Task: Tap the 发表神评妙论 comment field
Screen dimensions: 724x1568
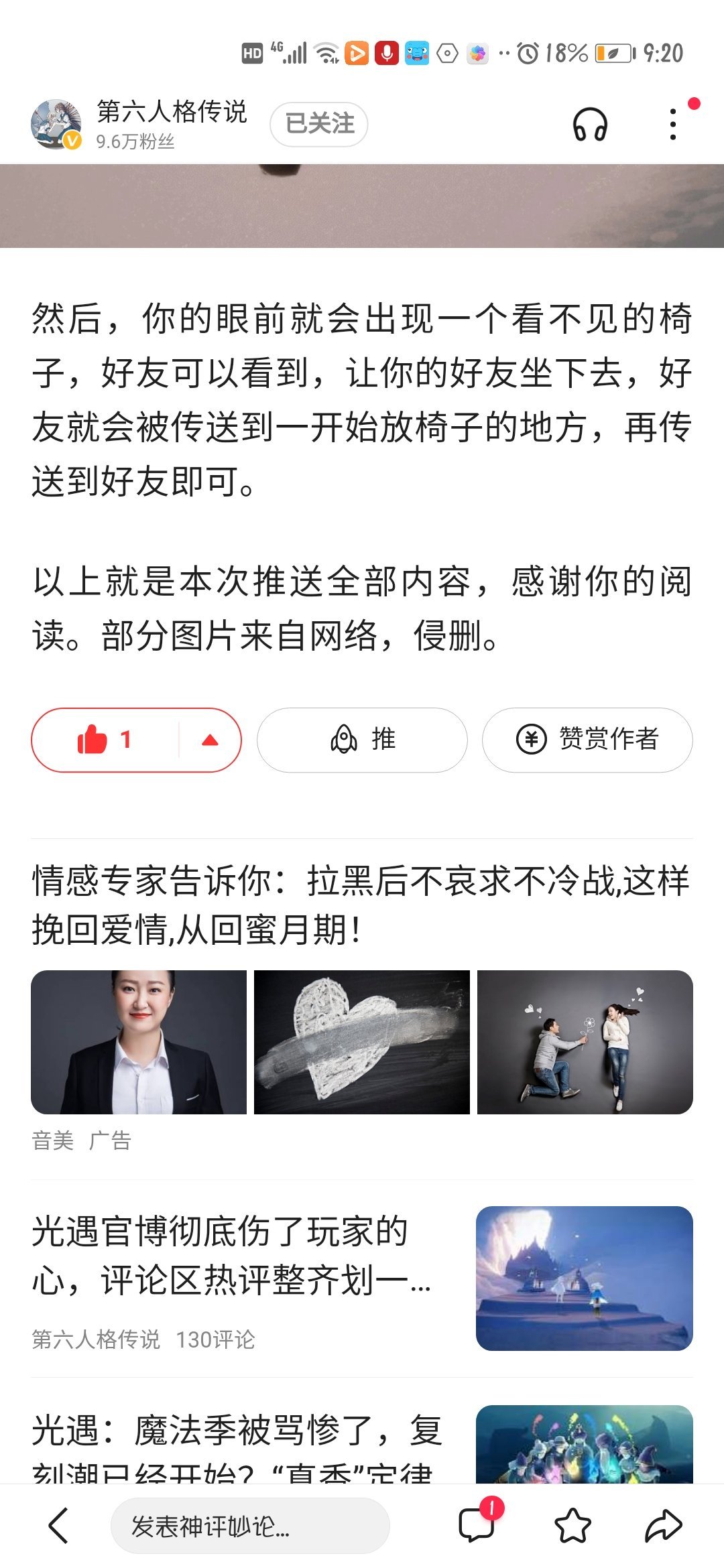Action: (x=249, y=1526)
